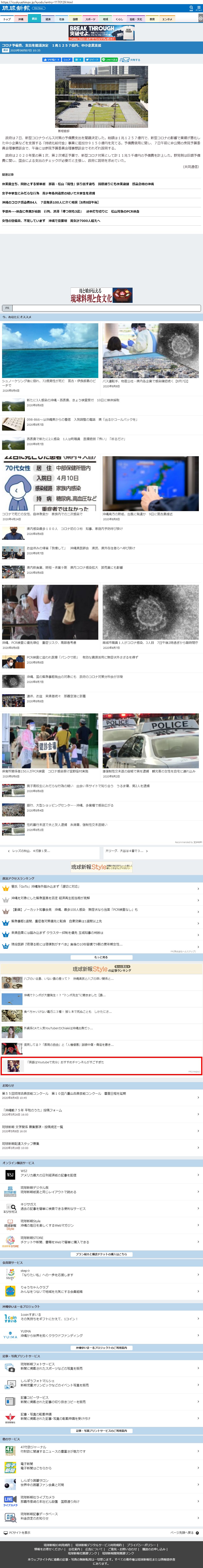This screenshot has width=203, height=1568.
Task: Tap the もっと見る button under ranking
Action: pyautogui.click(x=101, y=957)
